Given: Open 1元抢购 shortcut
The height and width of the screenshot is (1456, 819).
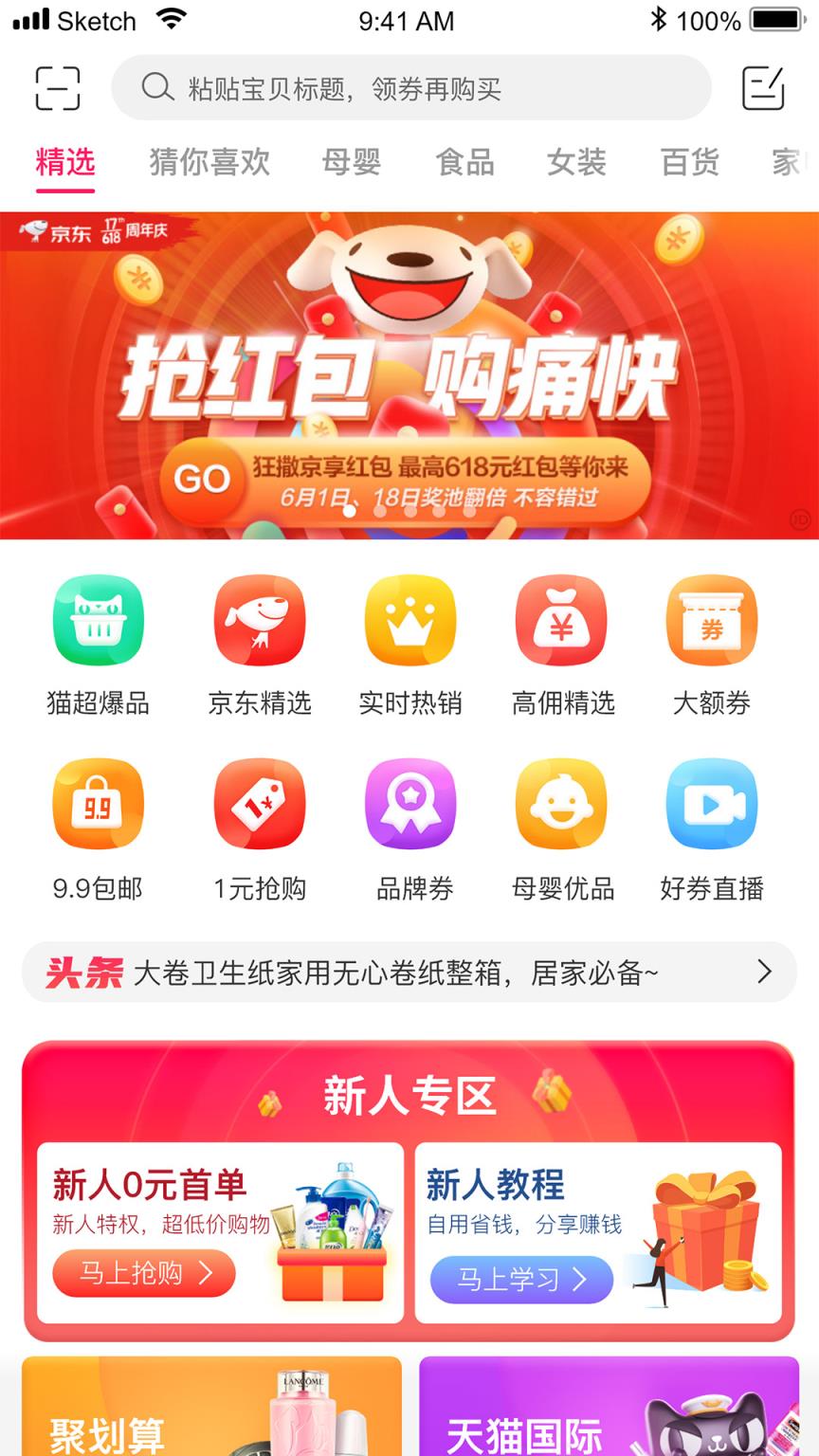Looking at the screenshot, I should pos(260,804).
